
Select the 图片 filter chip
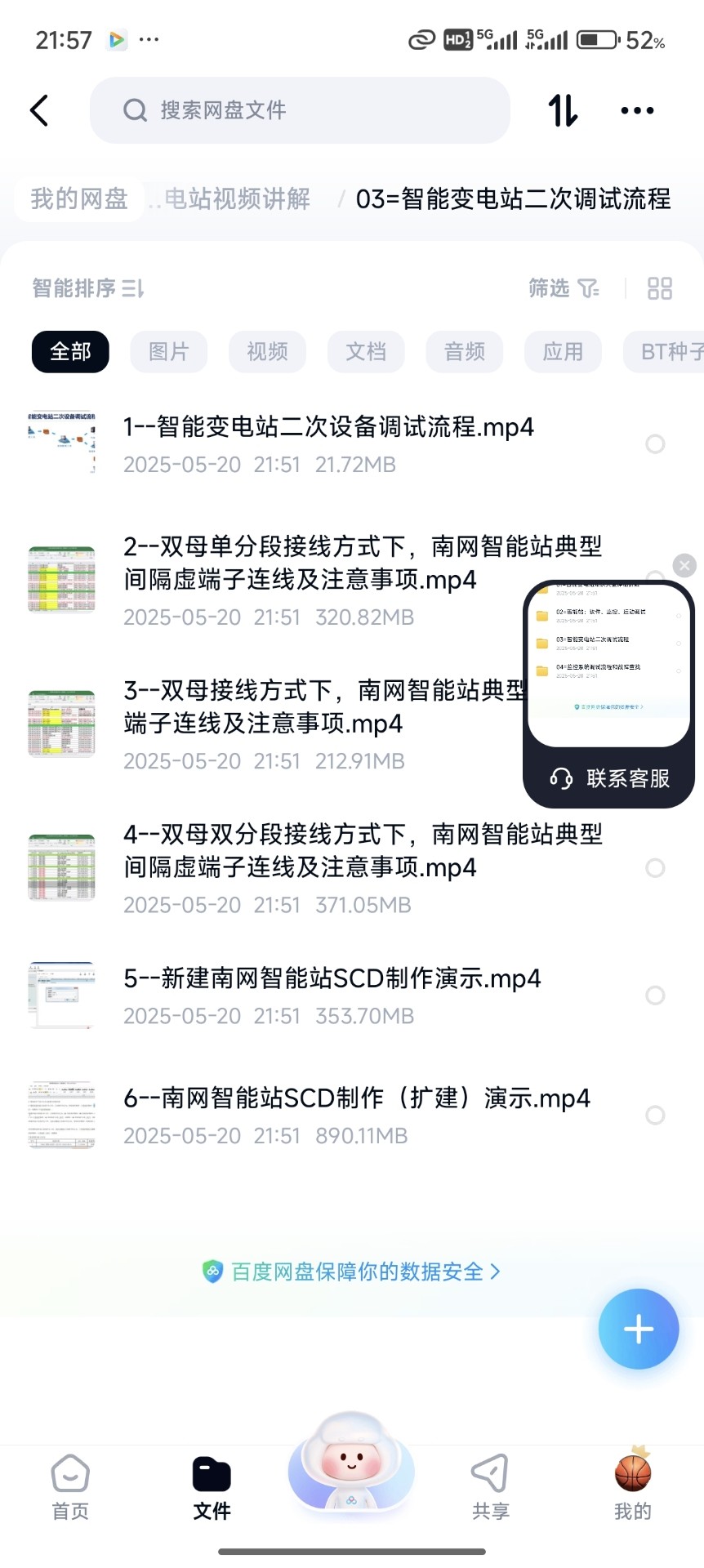tap(169, 352)
